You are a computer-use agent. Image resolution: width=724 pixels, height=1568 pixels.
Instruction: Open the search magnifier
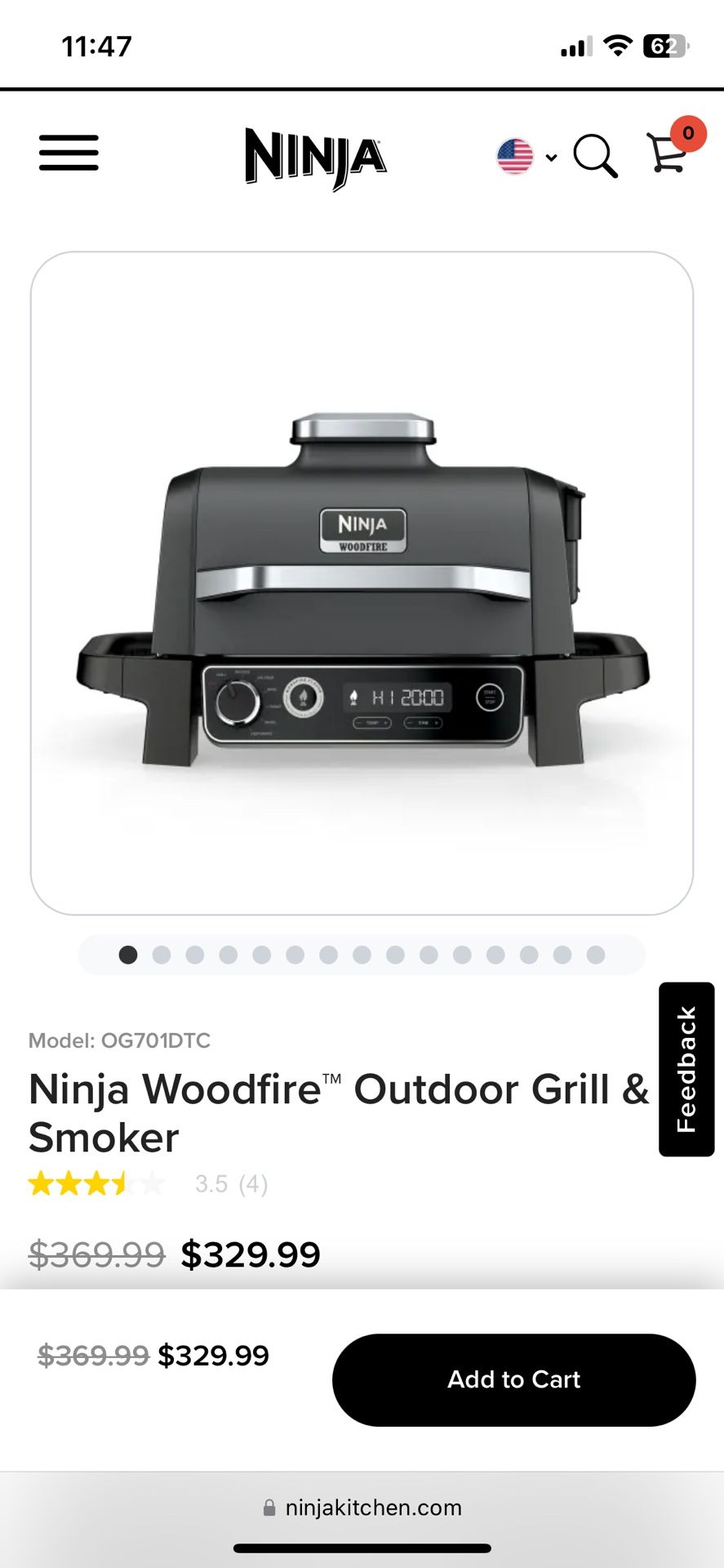point(595,155)
